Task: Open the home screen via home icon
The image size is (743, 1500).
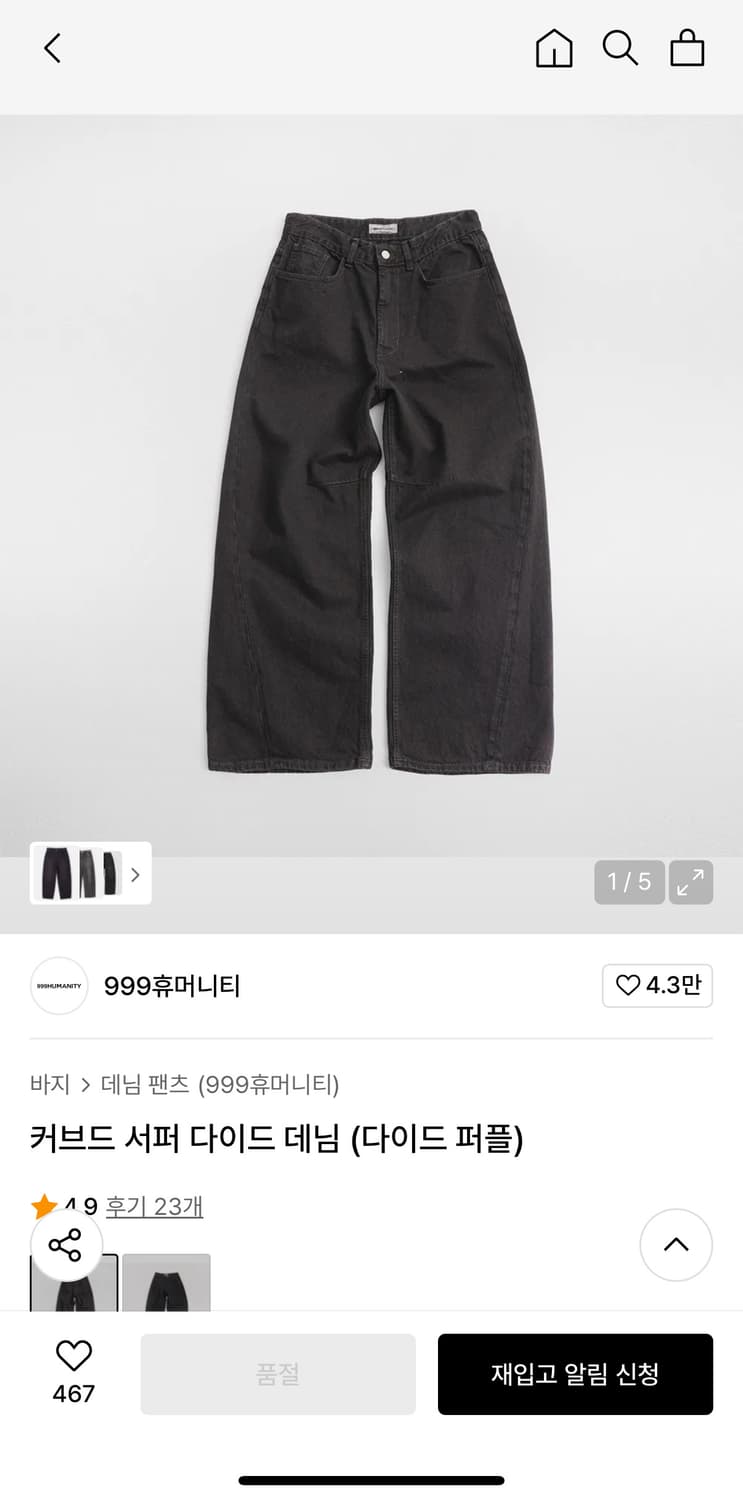Action: tap(553, 47)
